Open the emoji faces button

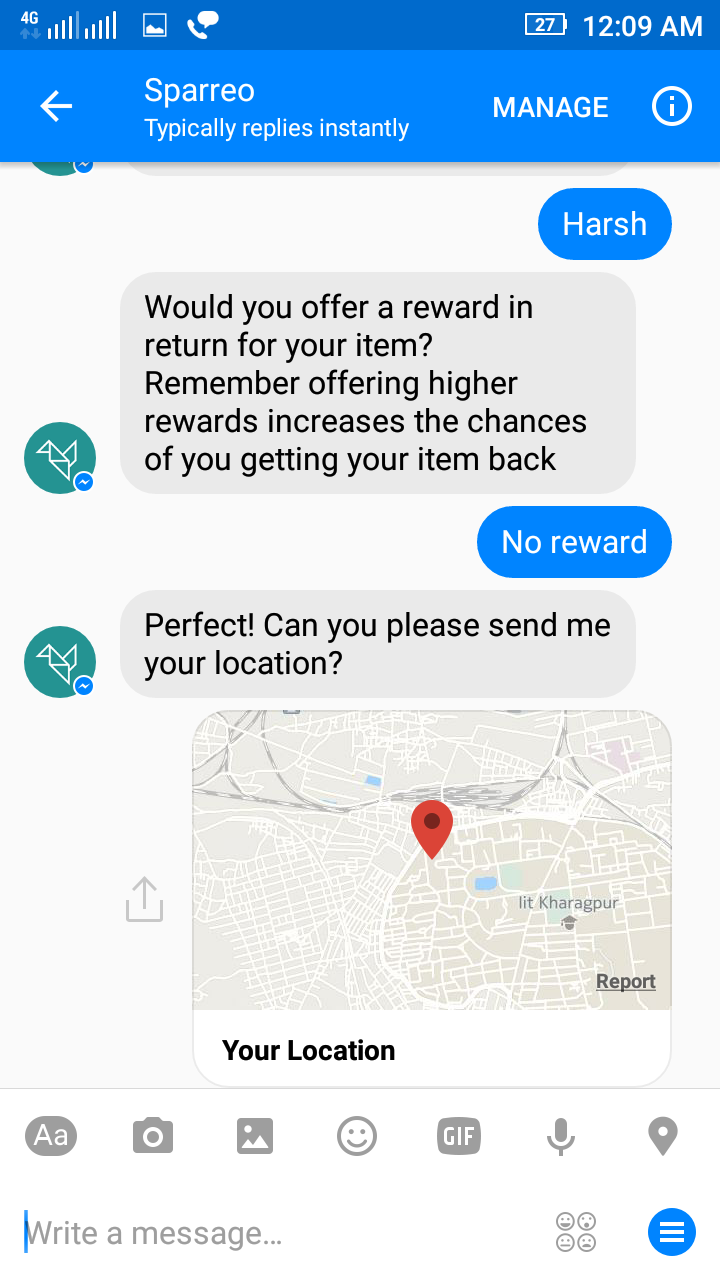[576, 1232]
